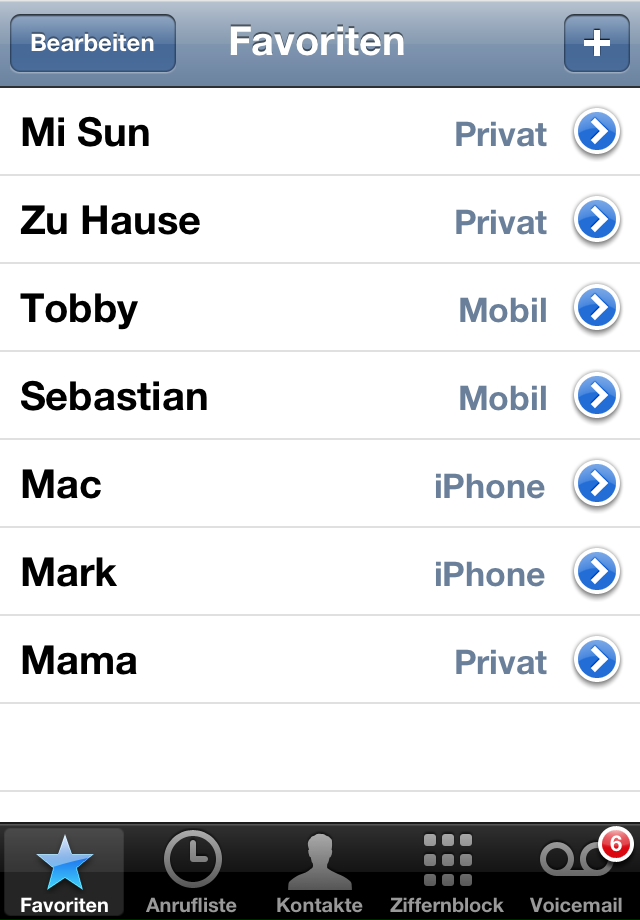Check the Voicemail tab
This screenshot has height=920, width=640.
tap(576, 872)
